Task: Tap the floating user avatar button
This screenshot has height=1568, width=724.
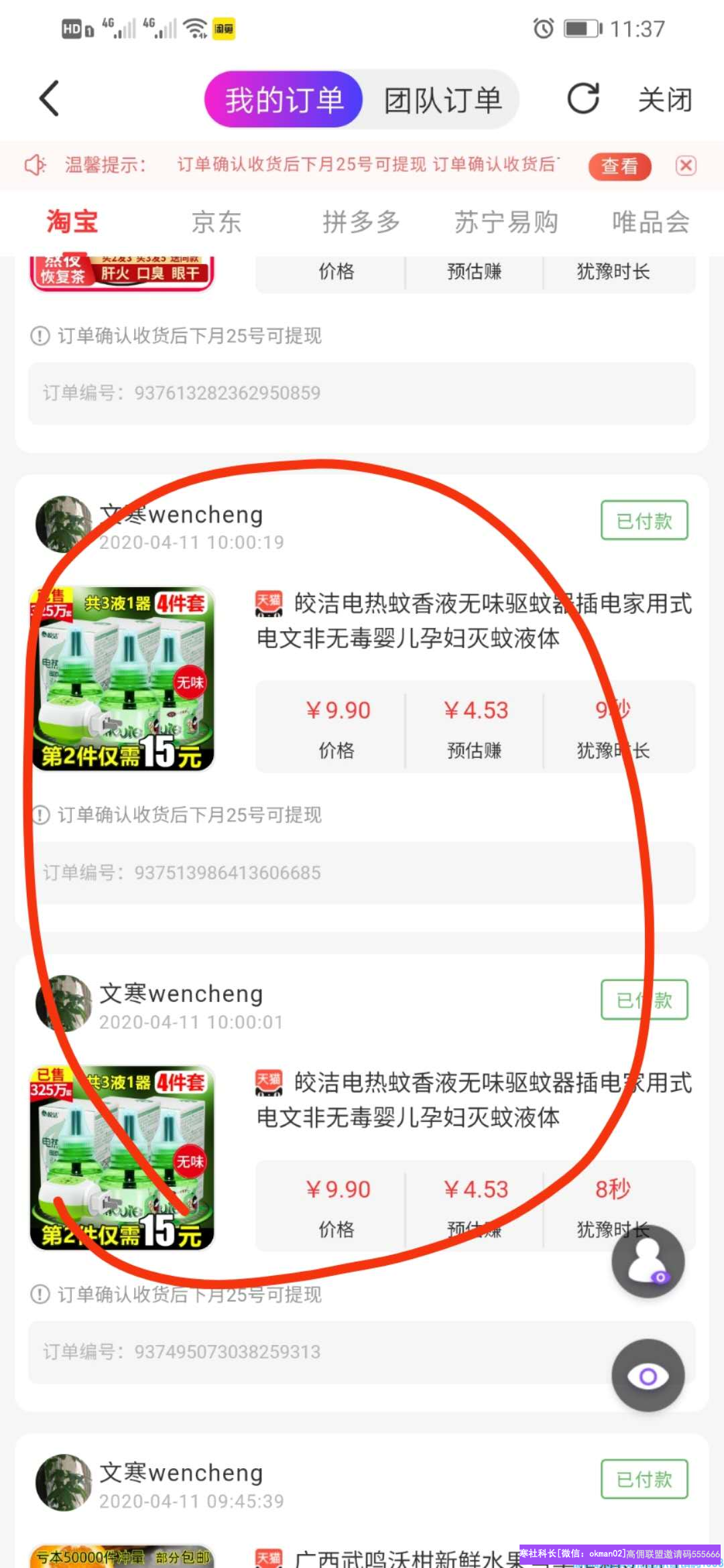Action: (648, 1261)
